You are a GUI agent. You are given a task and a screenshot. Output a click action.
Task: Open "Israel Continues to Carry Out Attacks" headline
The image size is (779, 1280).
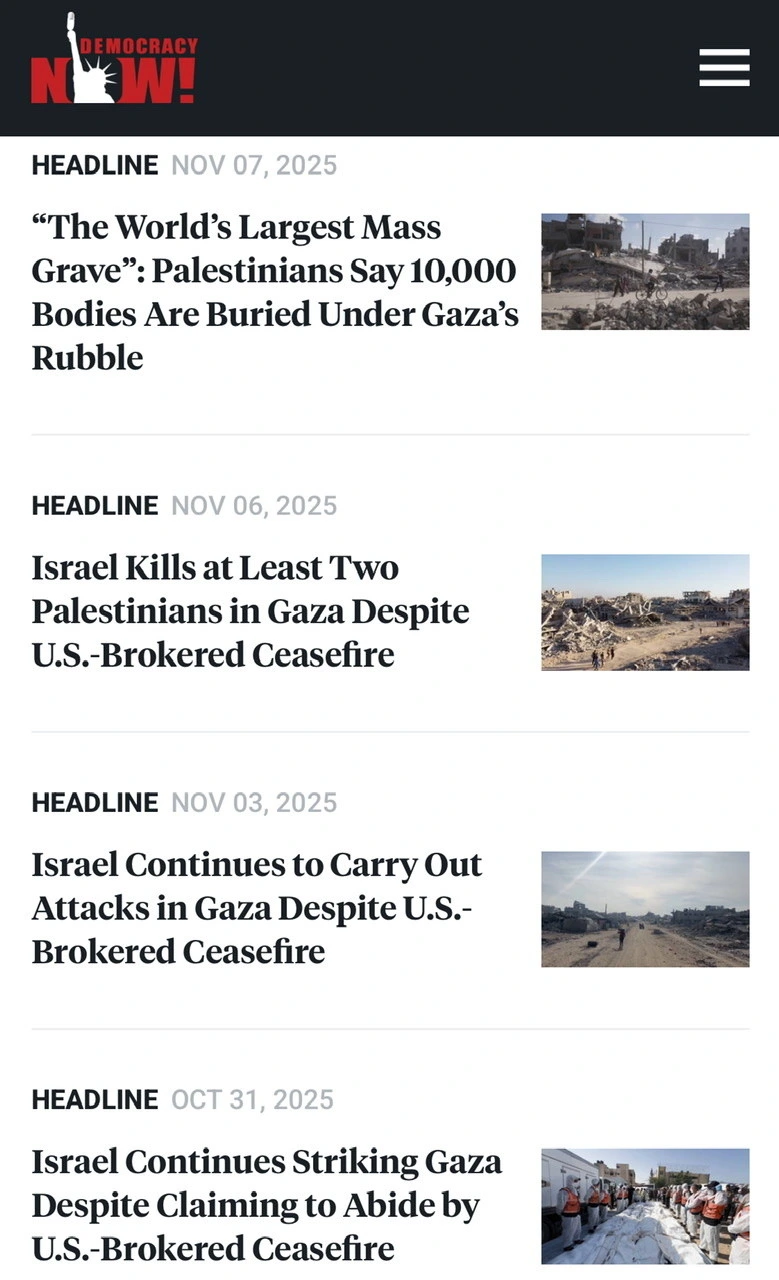(x=256, y=908)
